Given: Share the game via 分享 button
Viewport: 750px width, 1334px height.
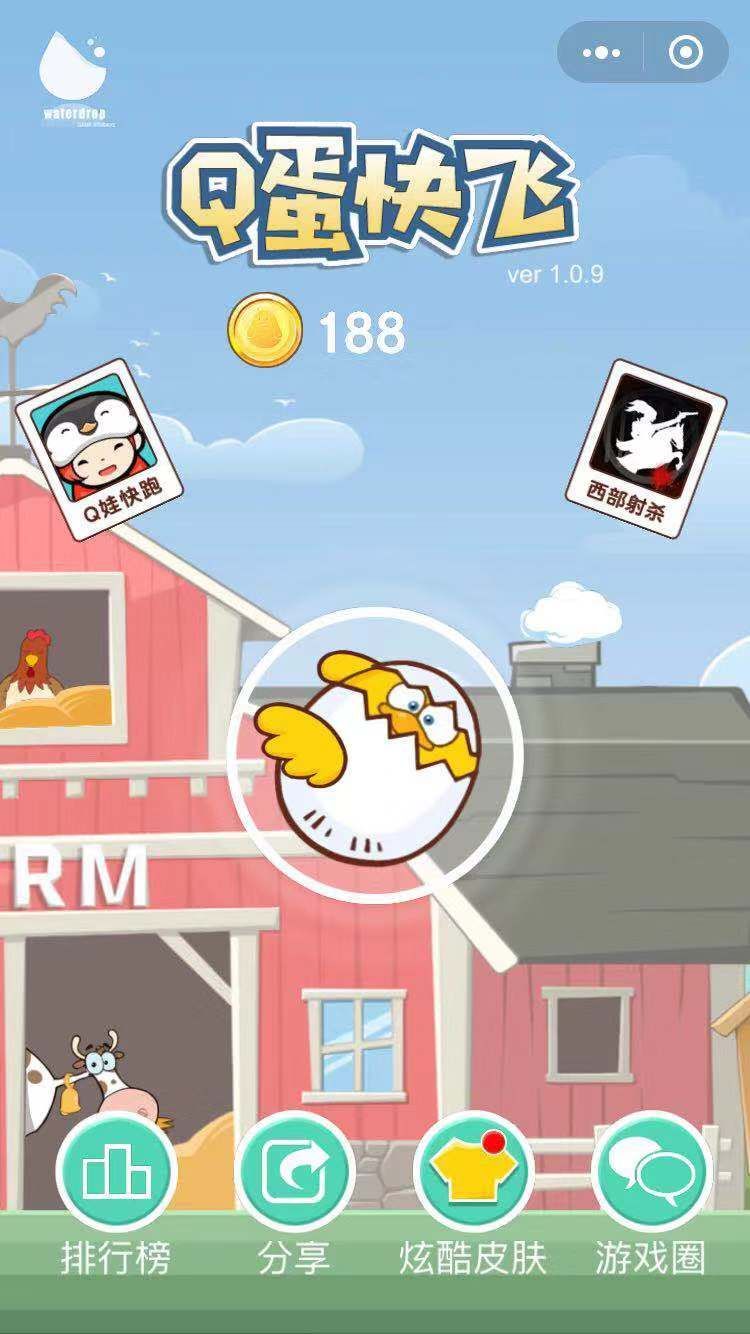Looking at the screenshot, I should pyautogui.click(x=294, y=1172).
